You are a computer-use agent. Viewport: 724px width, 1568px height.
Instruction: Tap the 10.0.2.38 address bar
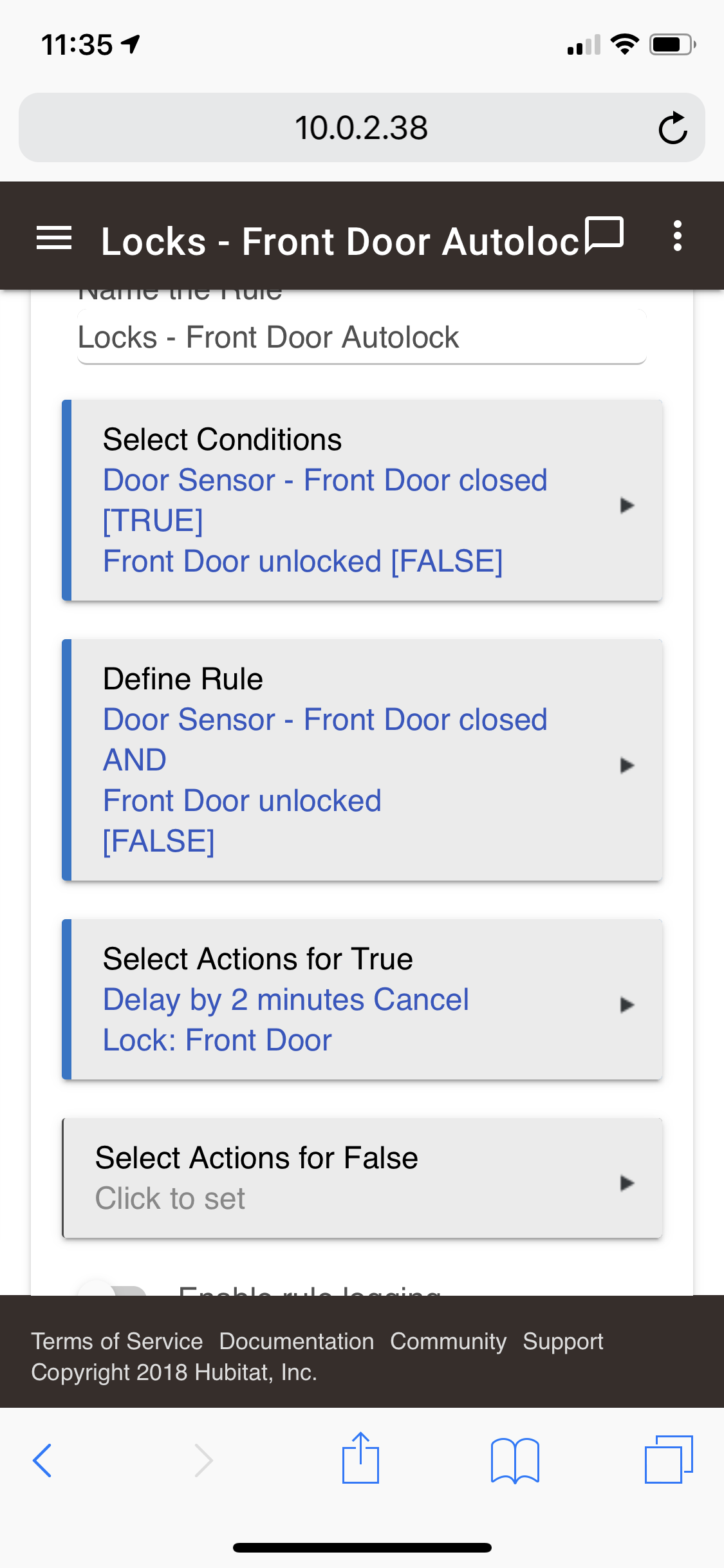click(x=362, y=127)
